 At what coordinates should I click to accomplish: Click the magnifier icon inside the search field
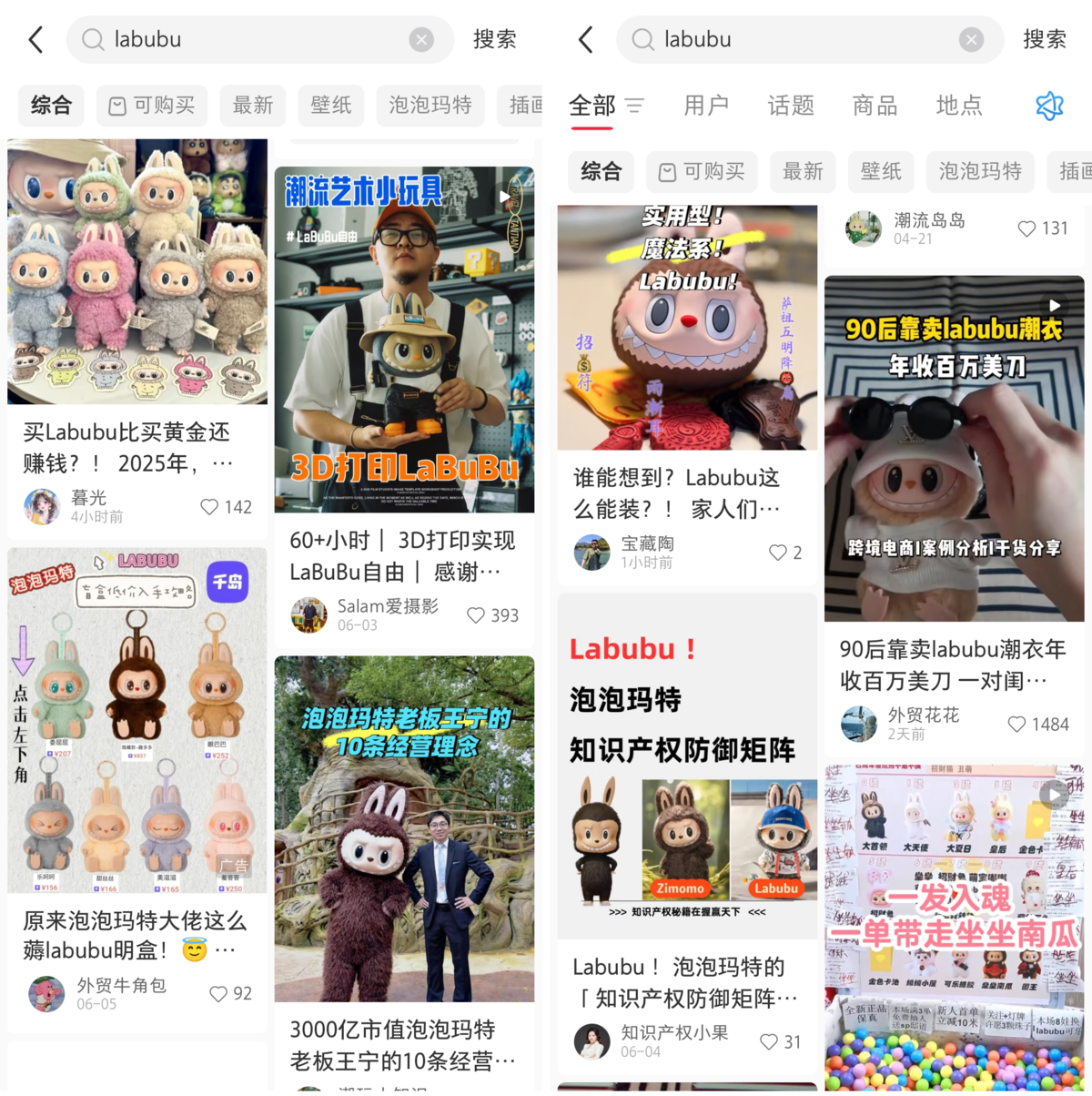[x=95, y=39]
